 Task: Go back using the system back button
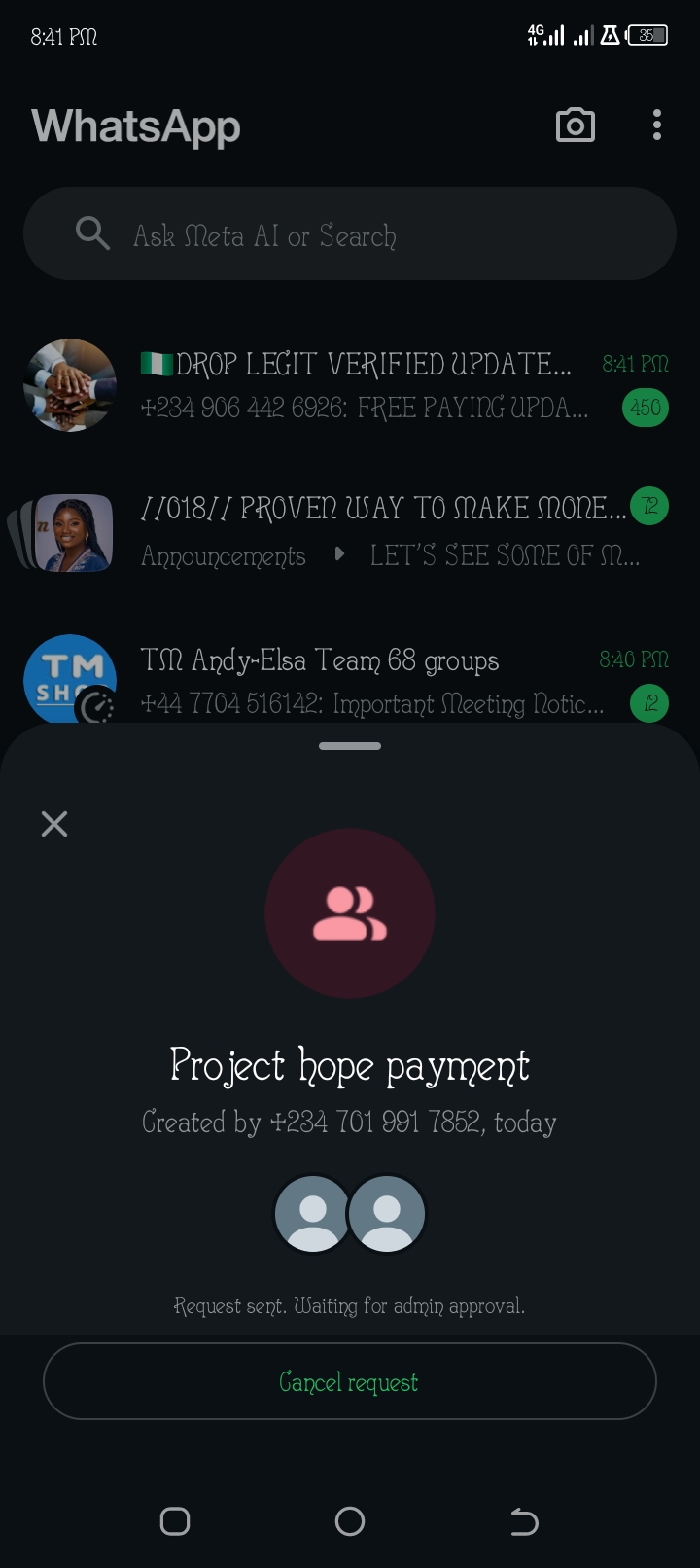(524, 1520)
